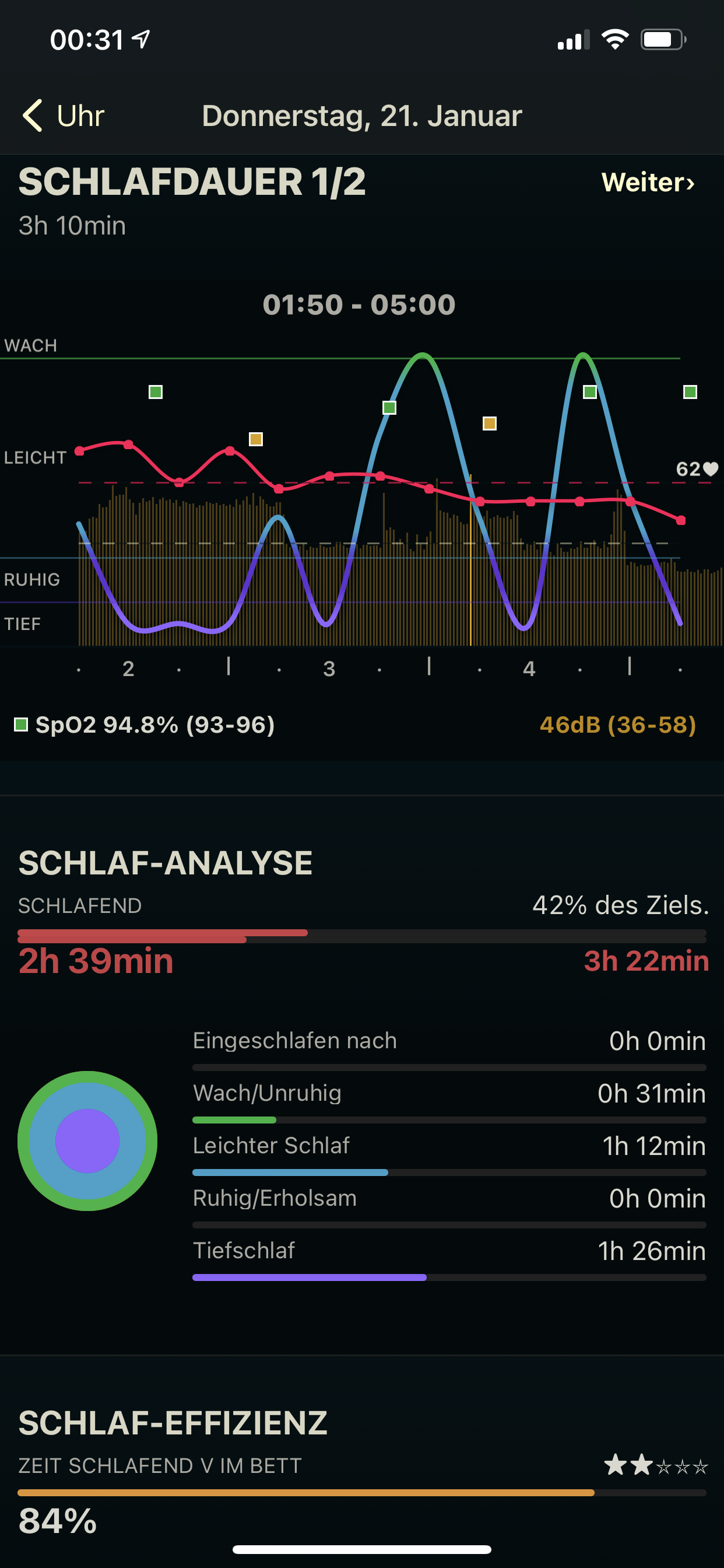The width and height of the screenshot is (724, 1568).
Task: Tap Weiter to view next sleep period
Action: 648,183
